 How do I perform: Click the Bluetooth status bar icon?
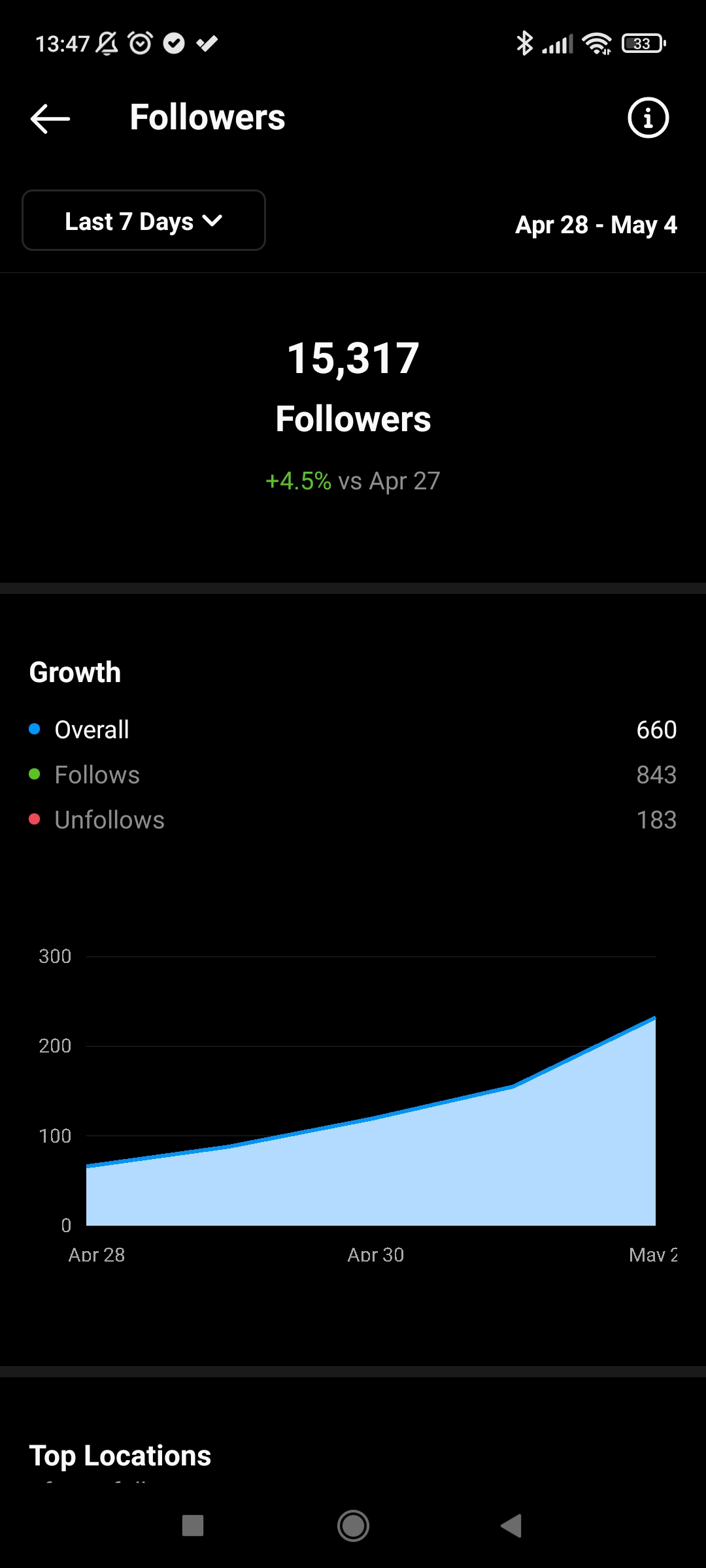[524, 43]
